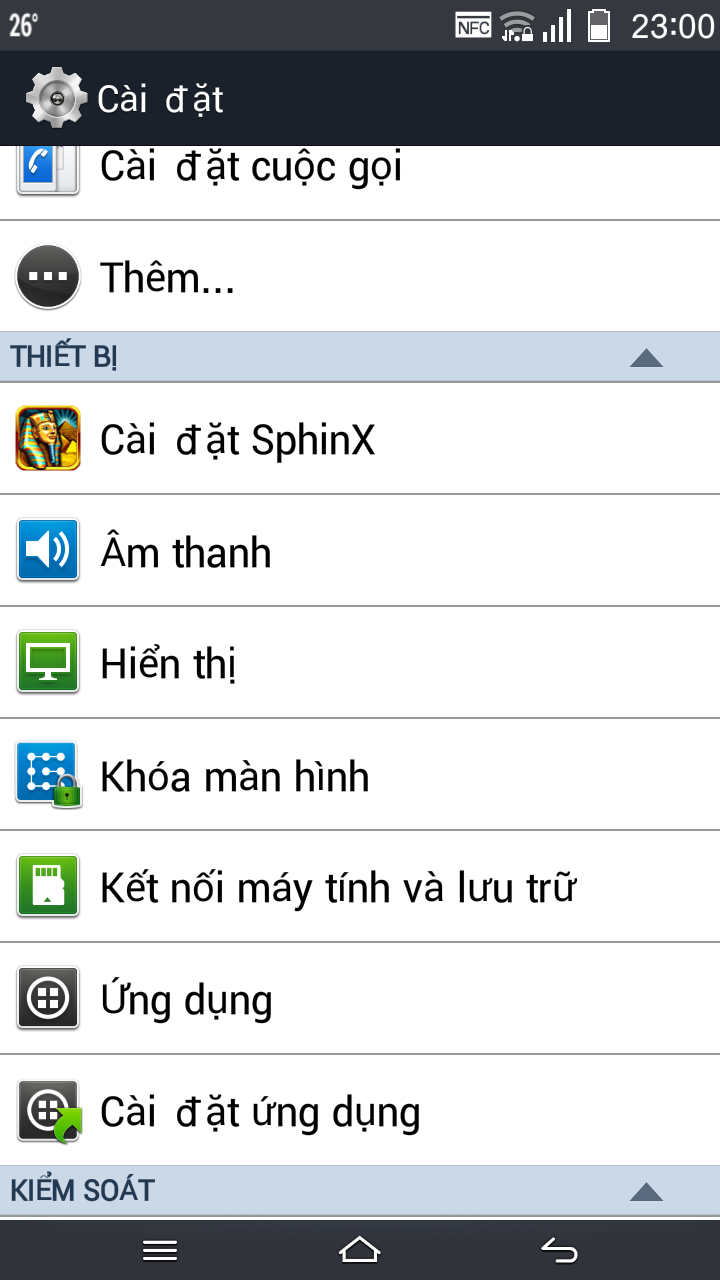Open Âm thanh settings
720x1280 pixels.
click(x=360, y=550)
